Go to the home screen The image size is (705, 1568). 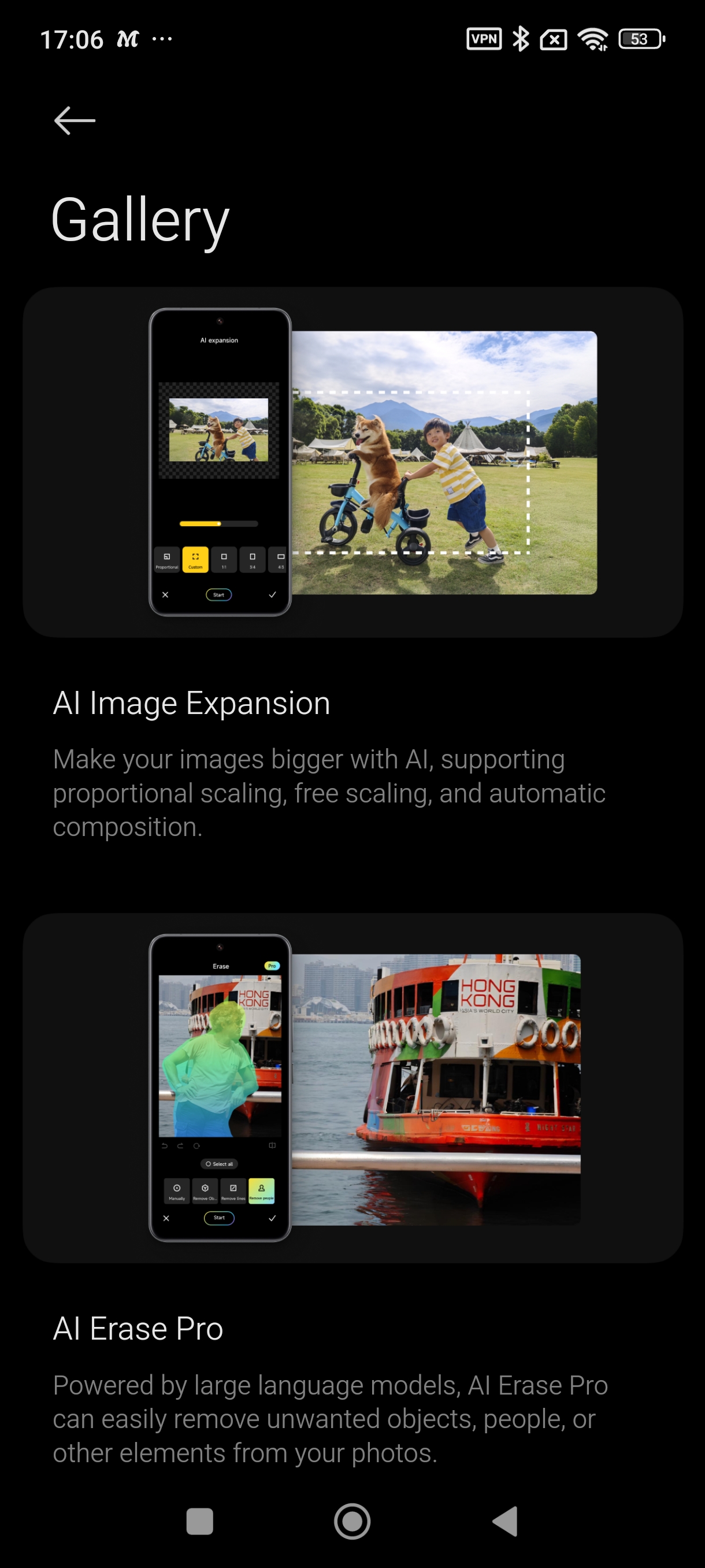(352, 1522)
